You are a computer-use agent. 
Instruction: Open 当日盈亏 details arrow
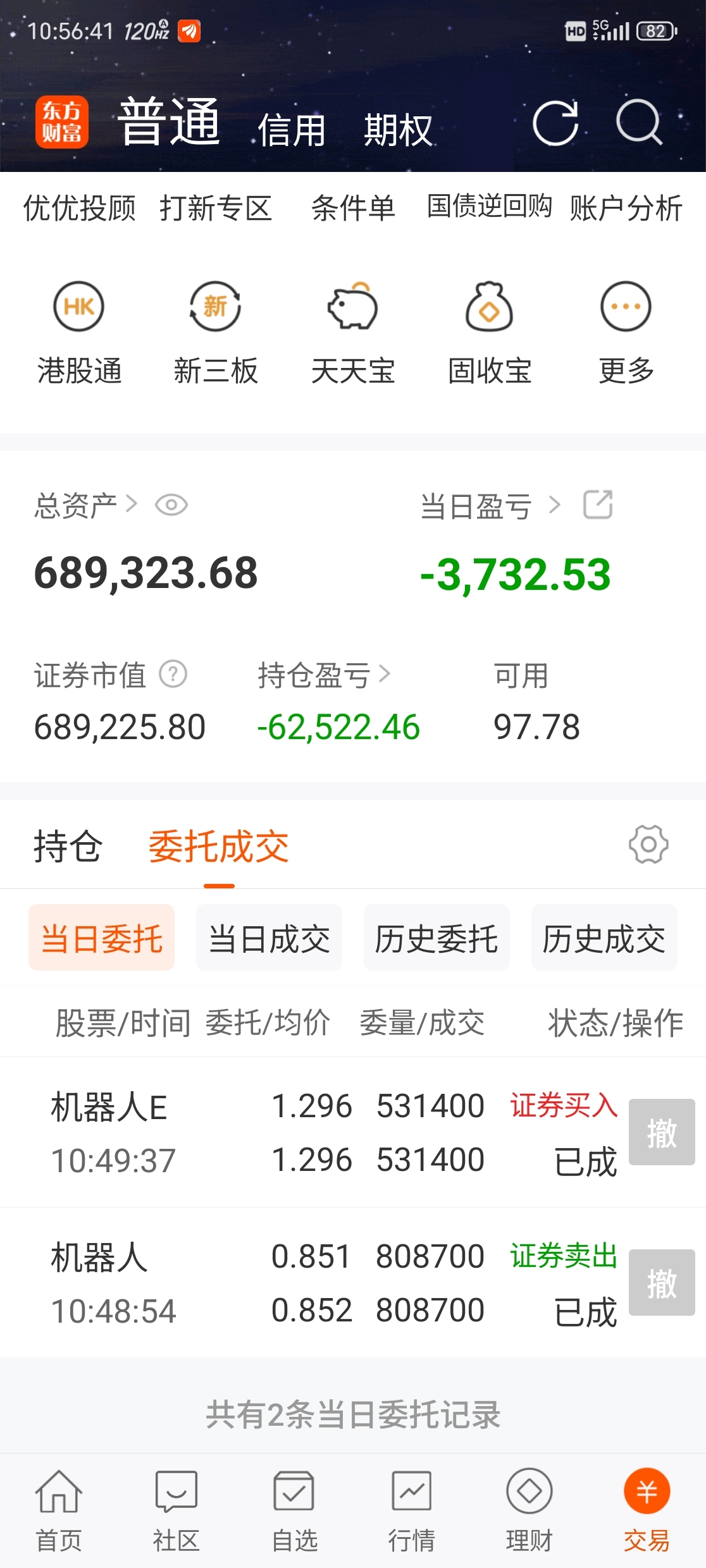pyautogui.click(x=555, y=506)
